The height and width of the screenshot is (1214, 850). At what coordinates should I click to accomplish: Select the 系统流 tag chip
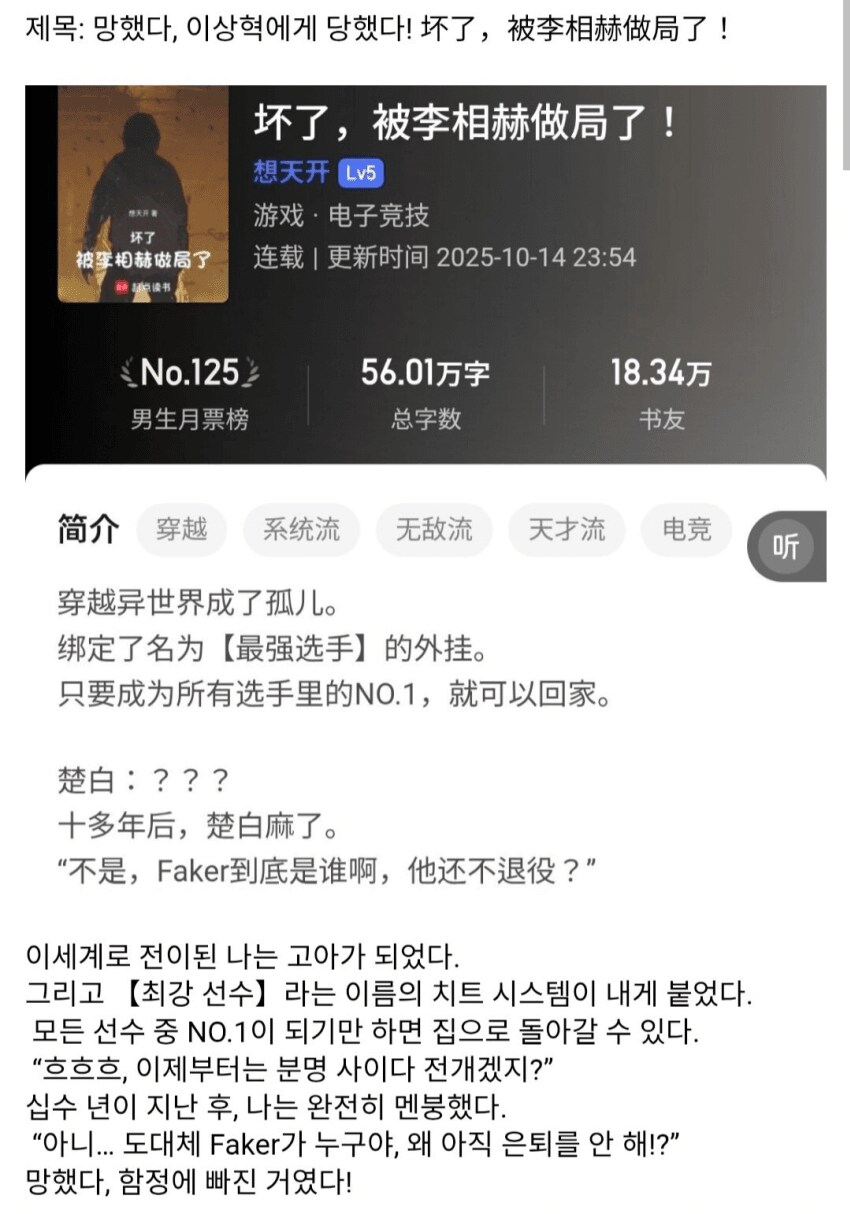301,531
